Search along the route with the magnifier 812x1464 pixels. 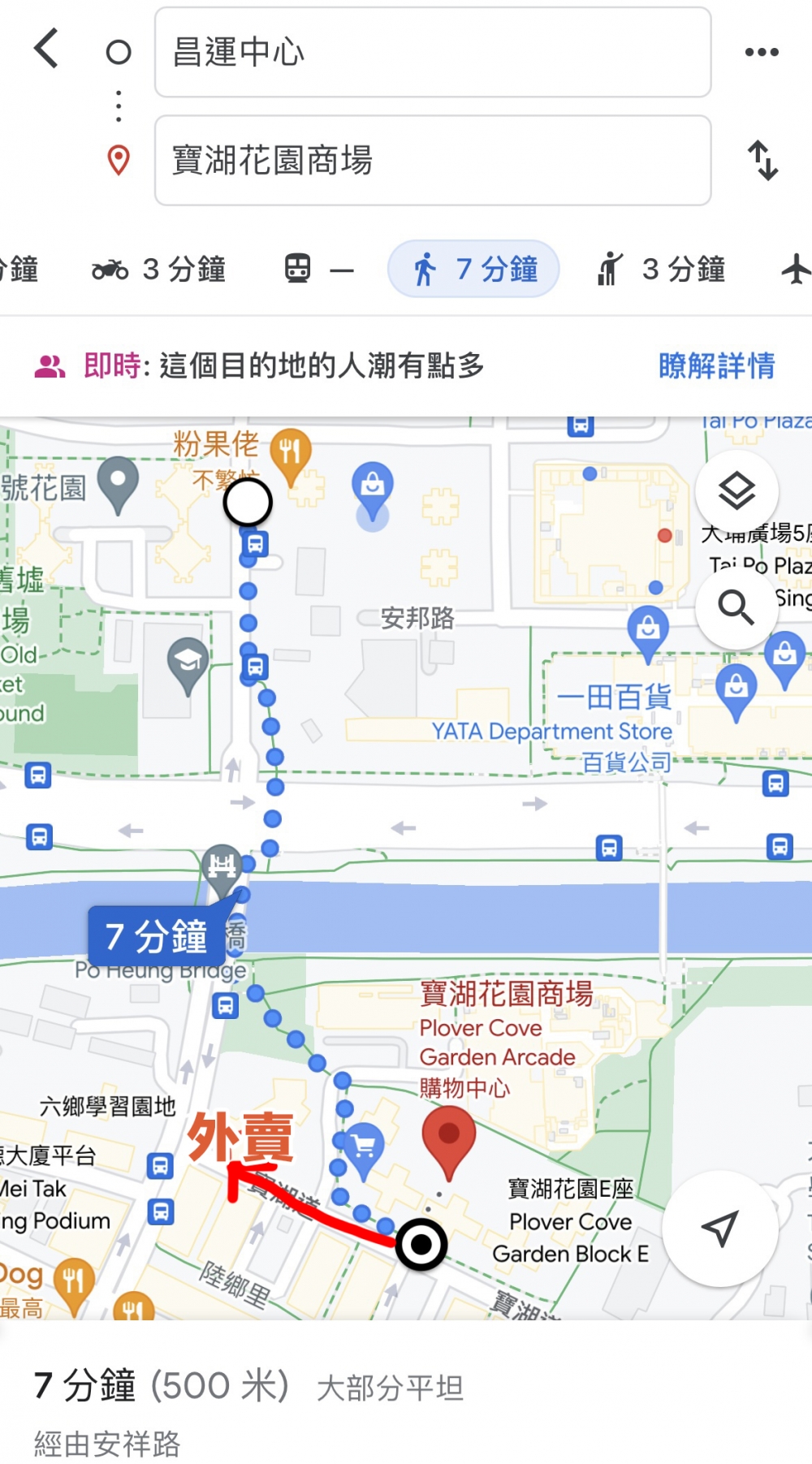point(736,607)
